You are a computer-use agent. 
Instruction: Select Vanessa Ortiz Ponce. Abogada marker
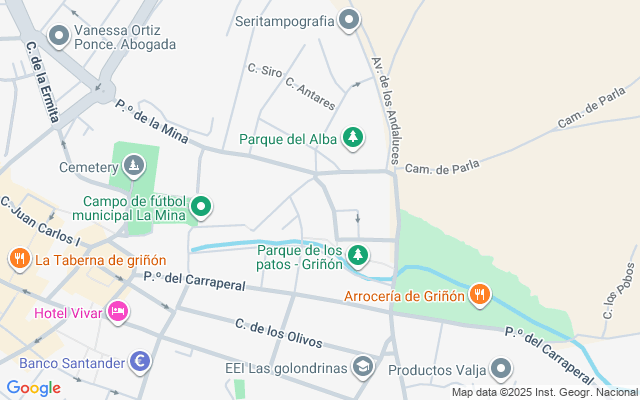click(x=59, y=37)
